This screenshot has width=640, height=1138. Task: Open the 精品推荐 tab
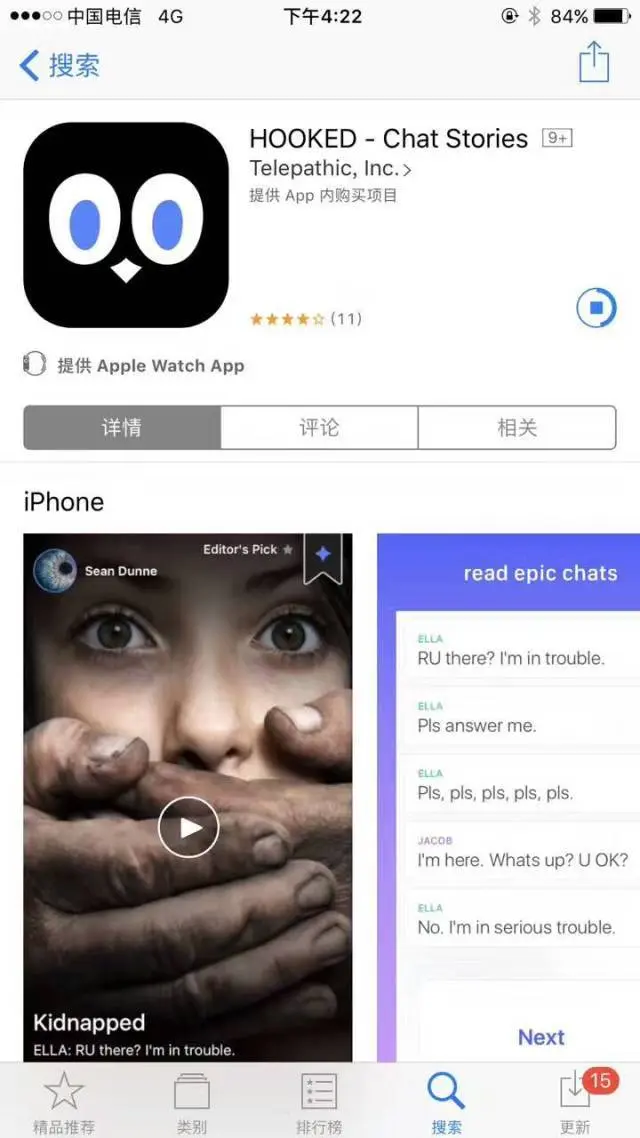[65, 1100]
